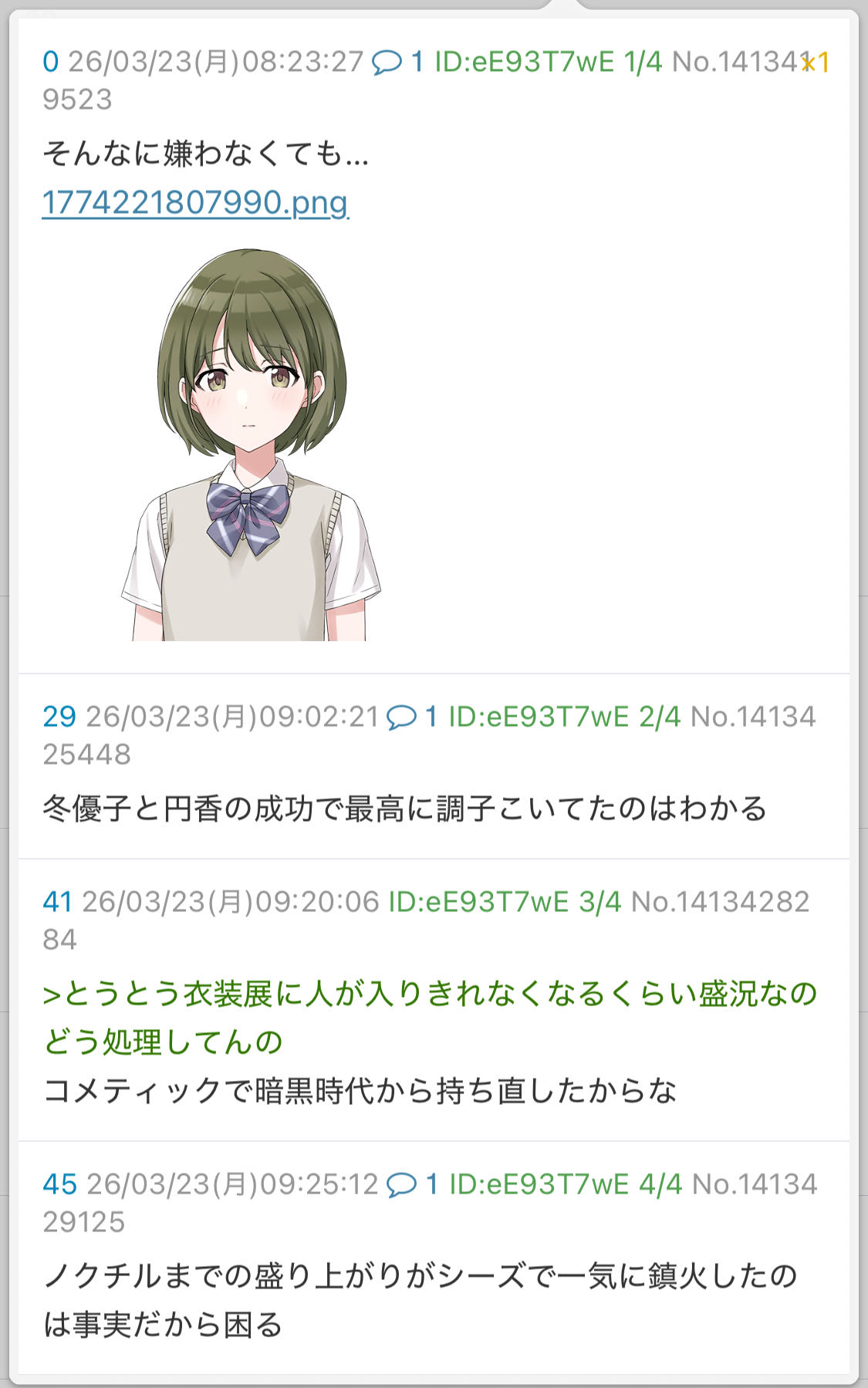This screenshot has height=1388, width=868.
Task: Open the 1774221807990.png file link
Action: (194, 203)
